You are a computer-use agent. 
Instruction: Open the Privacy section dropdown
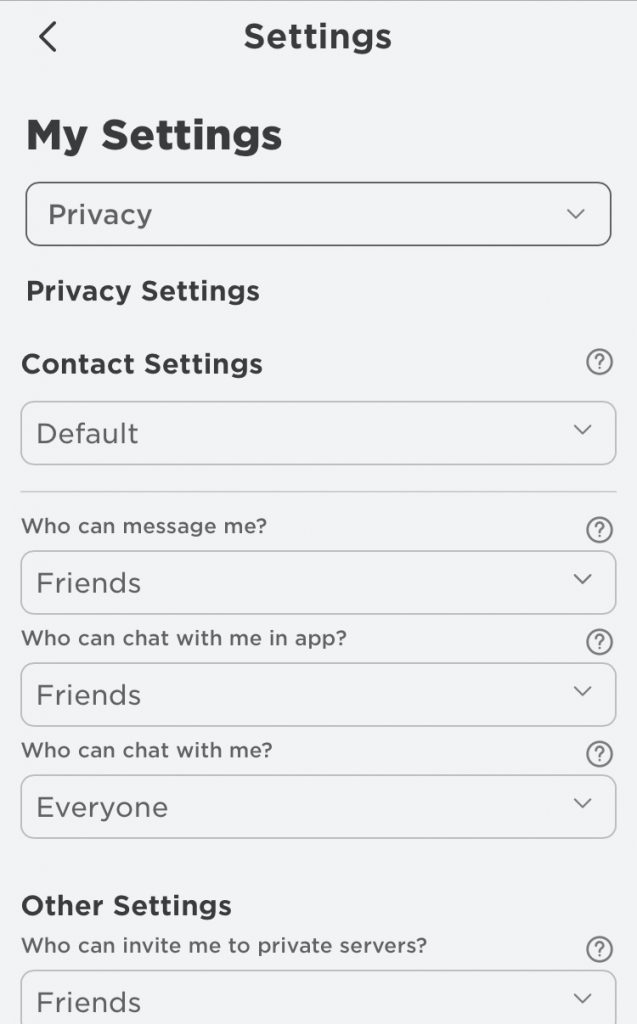coord(318,214)
